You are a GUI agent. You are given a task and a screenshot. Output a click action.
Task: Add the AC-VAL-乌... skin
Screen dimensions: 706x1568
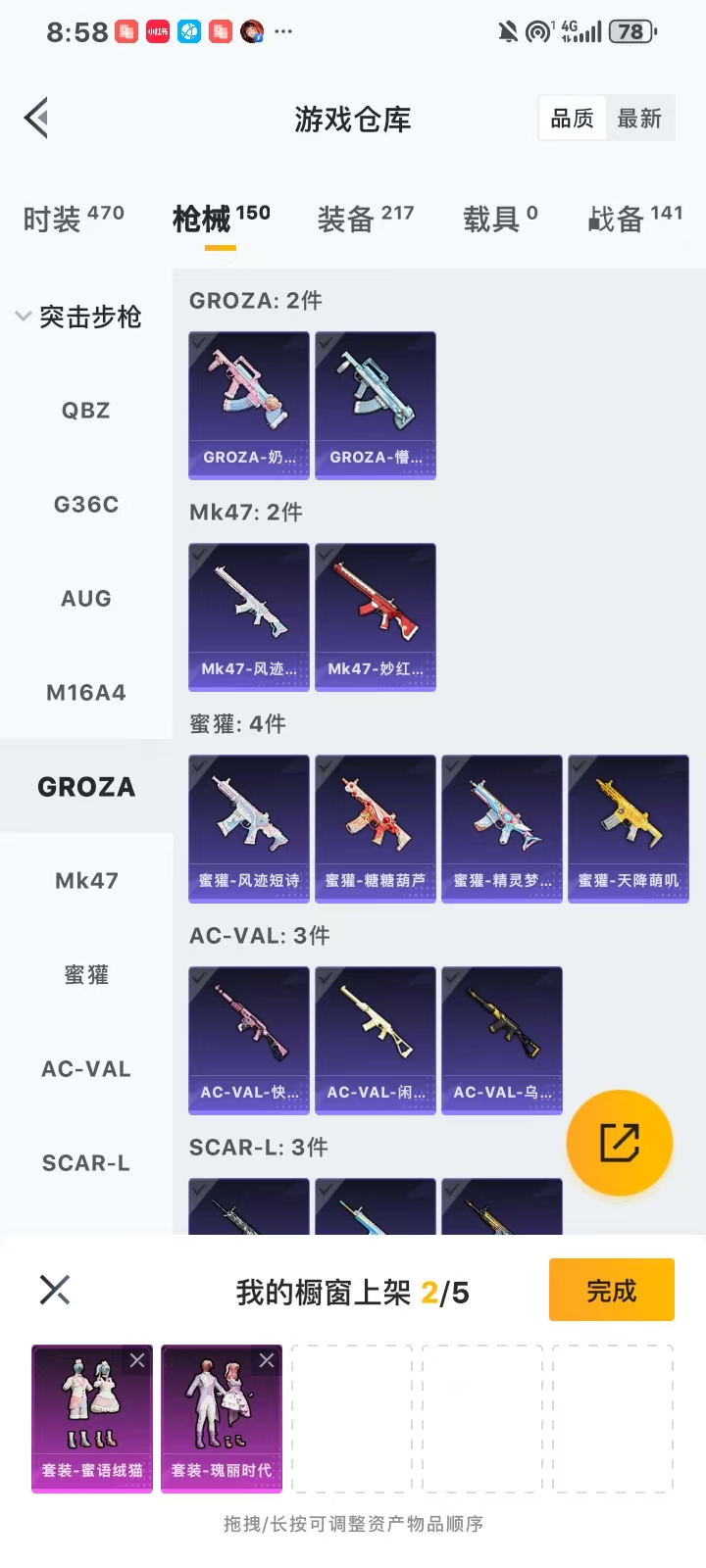tap(502, 1040)
